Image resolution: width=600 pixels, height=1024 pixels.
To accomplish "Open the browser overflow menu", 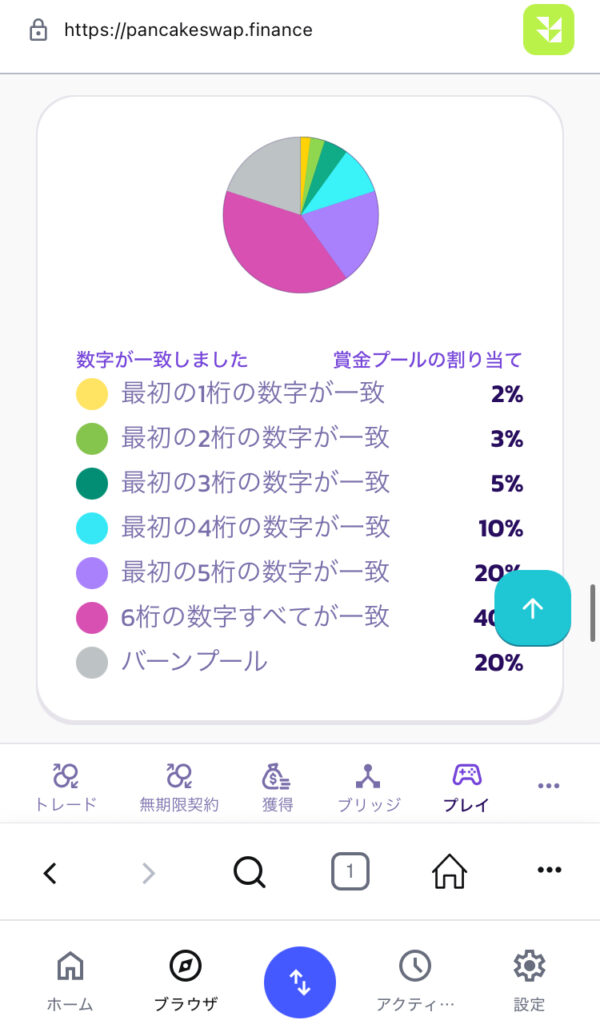I will click(549, 871).
